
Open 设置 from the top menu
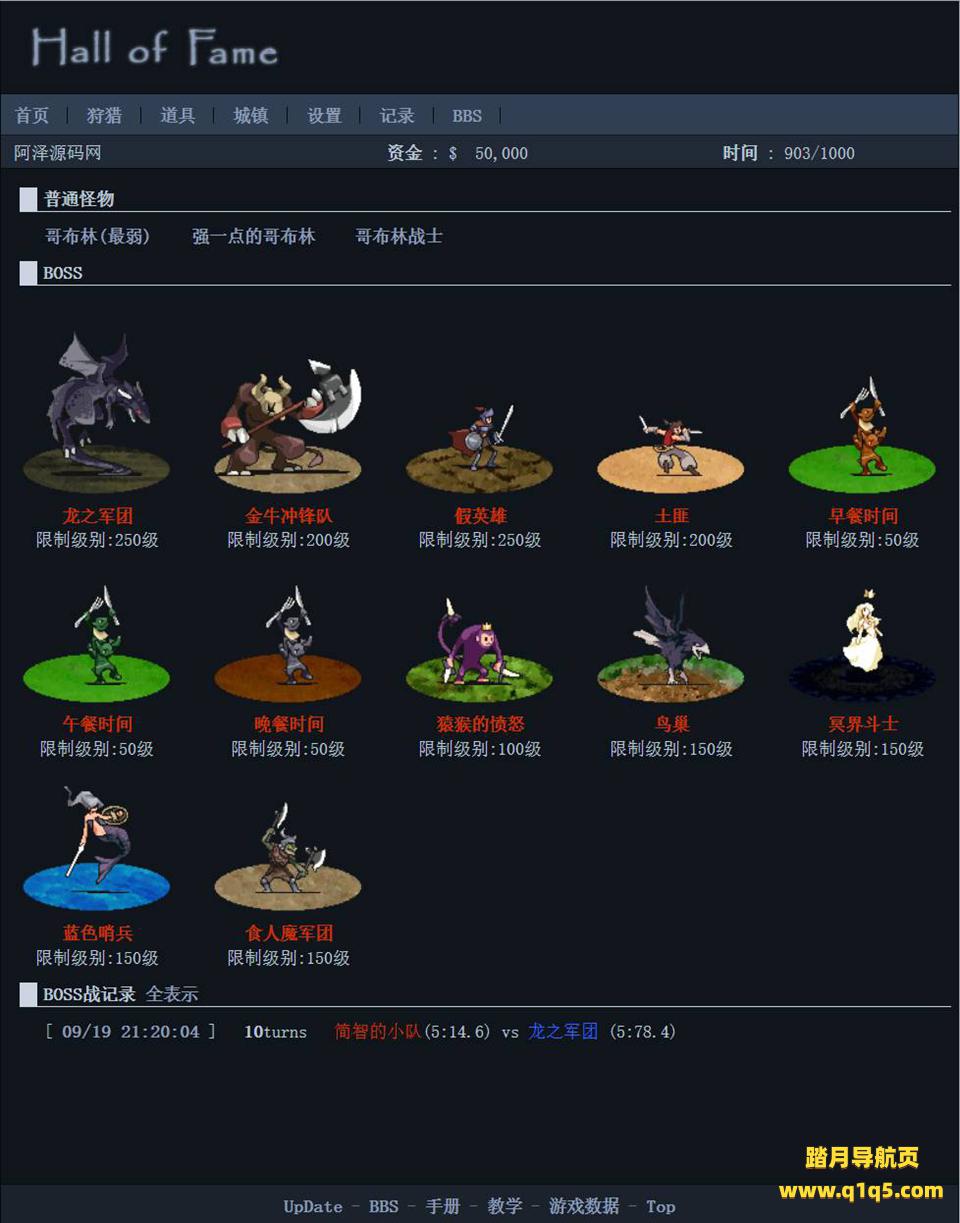[x=324, y=116]
